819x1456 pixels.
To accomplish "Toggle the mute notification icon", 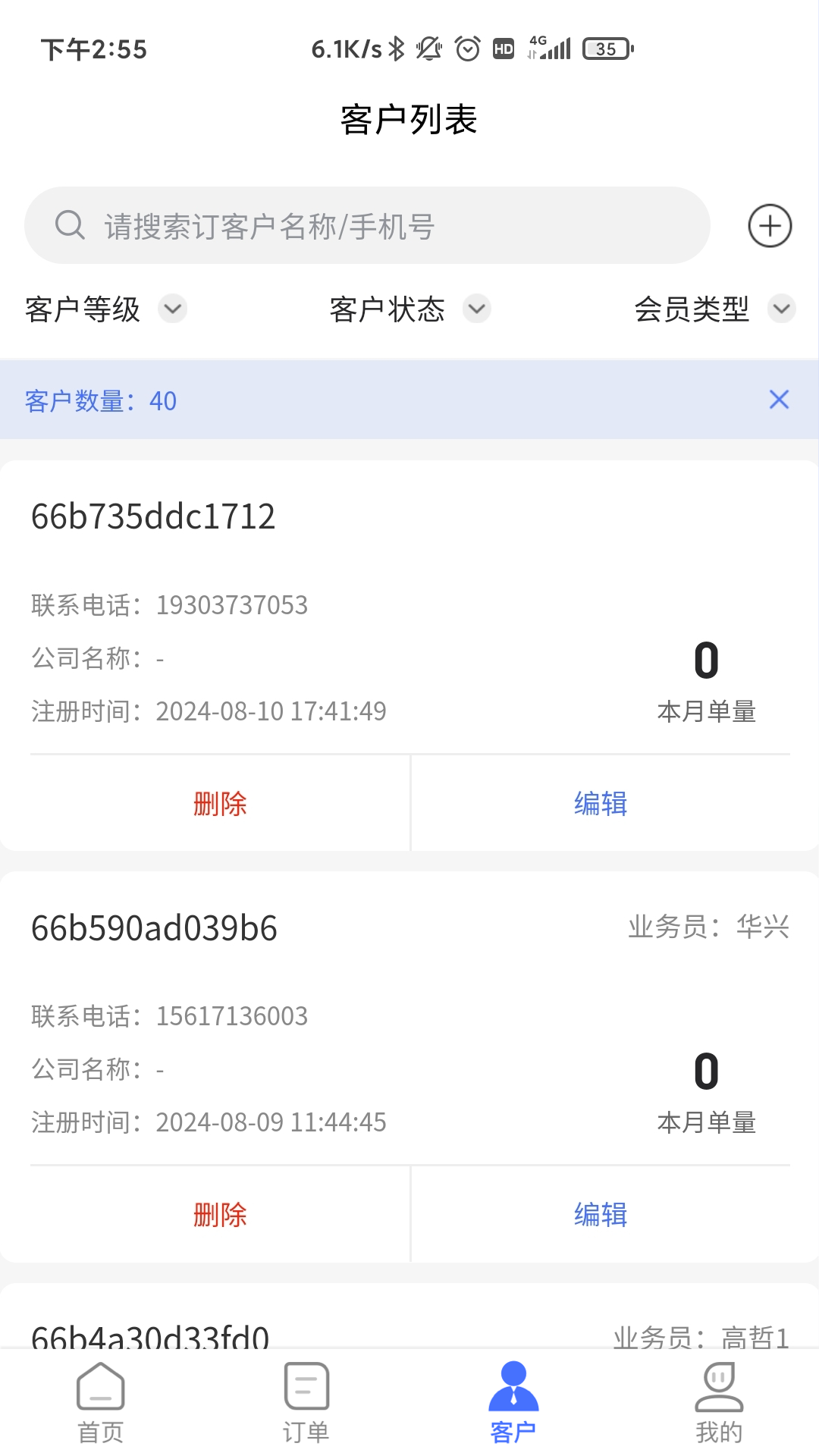I will (x=428, y=48).
